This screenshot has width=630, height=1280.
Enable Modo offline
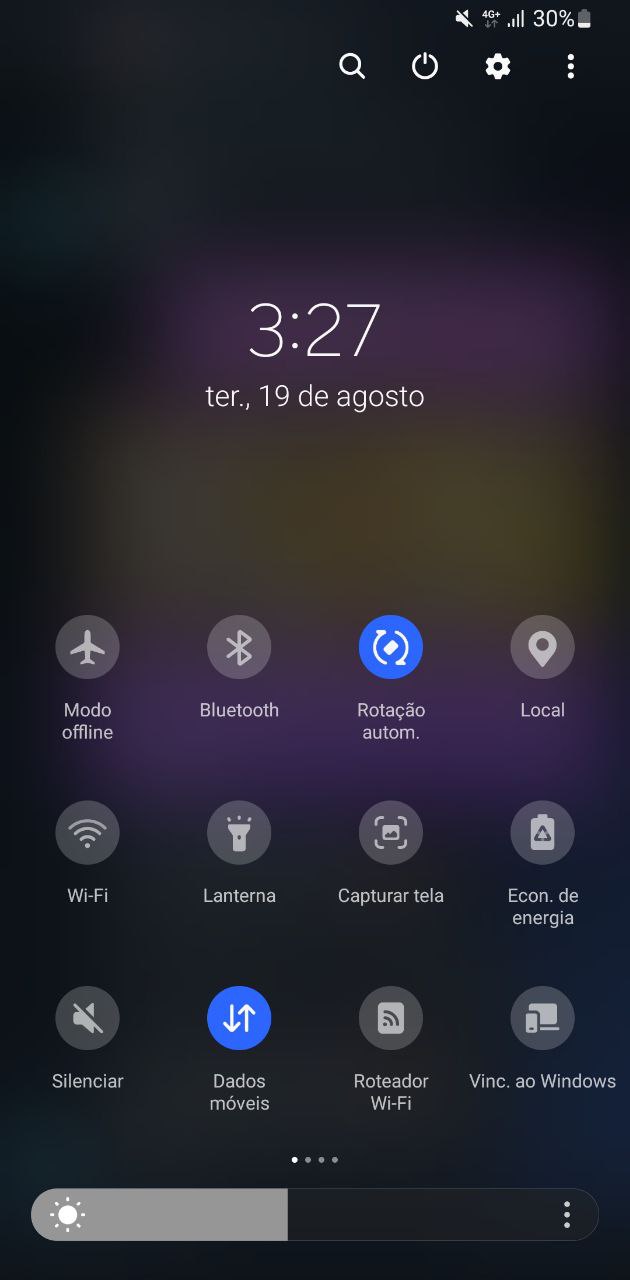(87, 647)
